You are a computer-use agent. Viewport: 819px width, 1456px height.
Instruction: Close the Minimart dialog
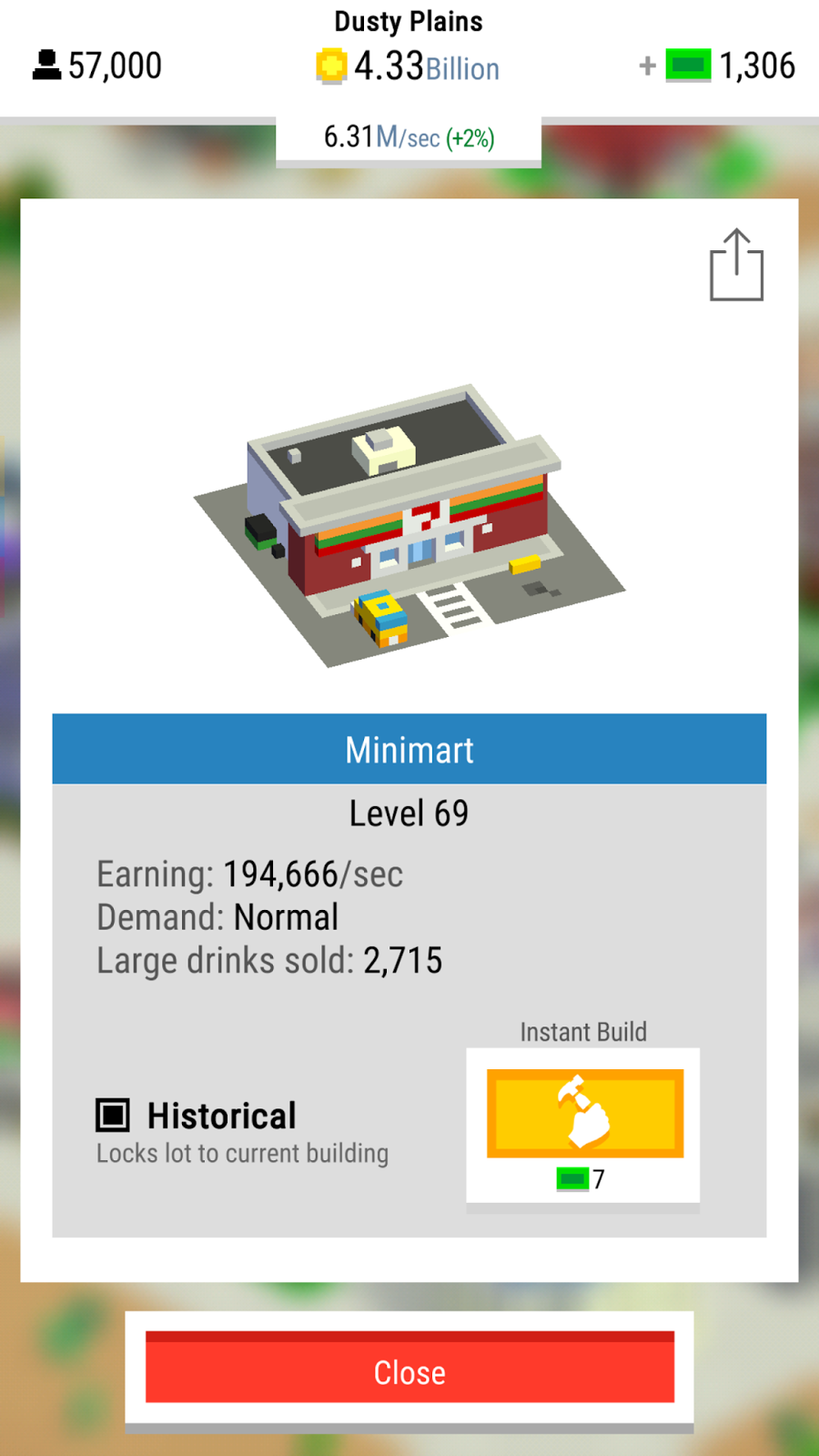409,1367
